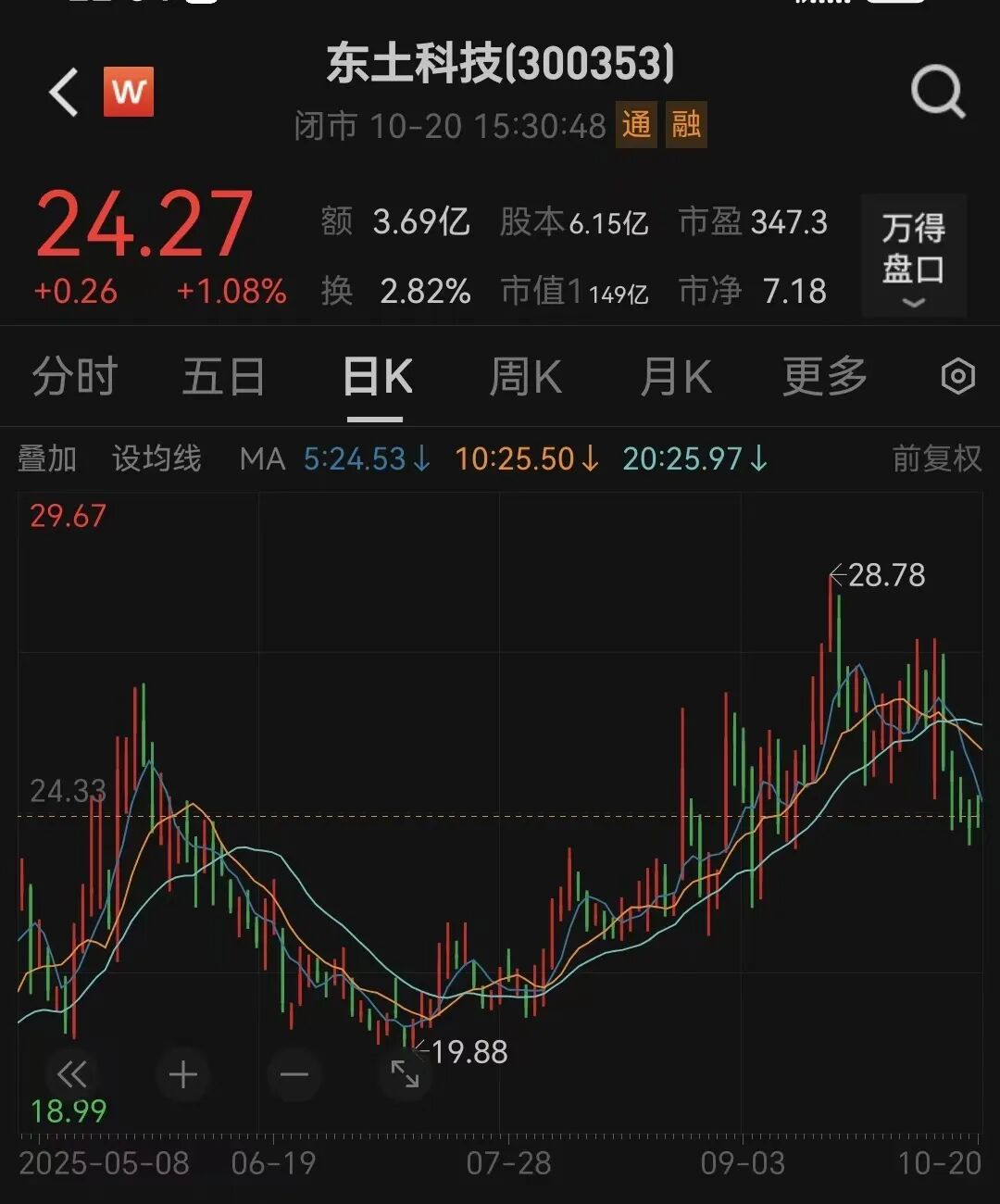Jump the chart back with double-arrow button
The width and height of the screenshot is (1000, 1204).
point(71,1074)
